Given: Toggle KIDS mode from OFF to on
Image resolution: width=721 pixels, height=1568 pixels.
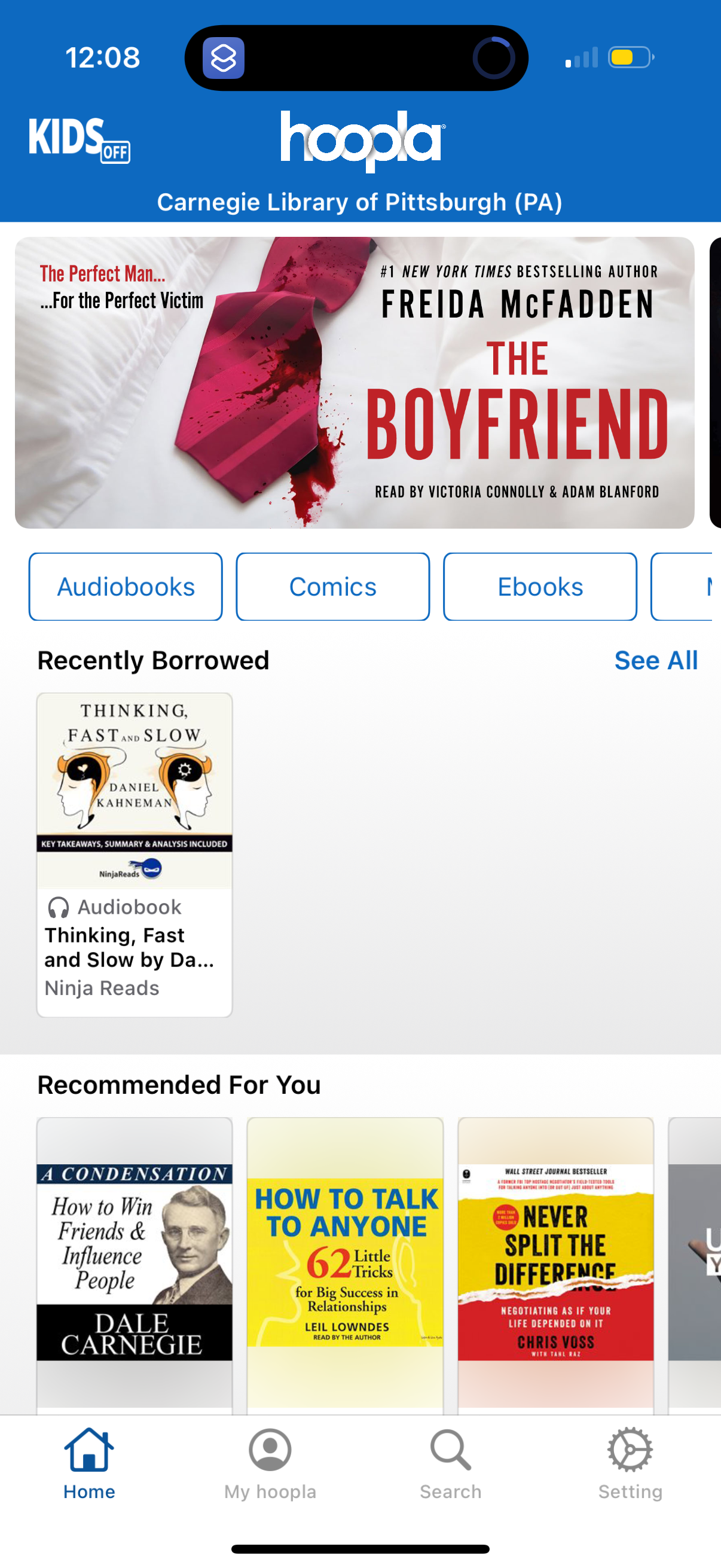Looking at the screenshot, I should tap(115, 150).
